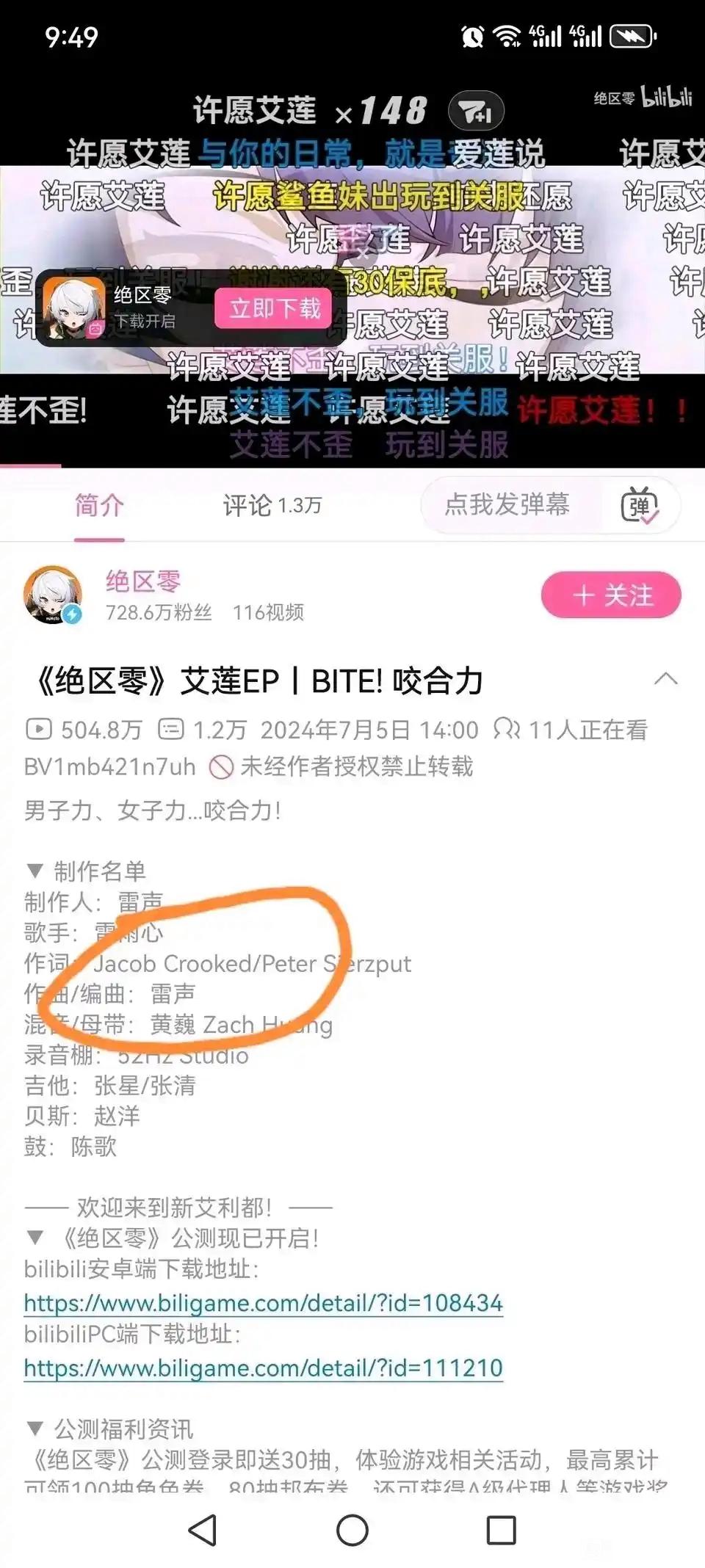
Task: Tap the 点我发弹幕 input field
Action: click(x=508, y=505)
